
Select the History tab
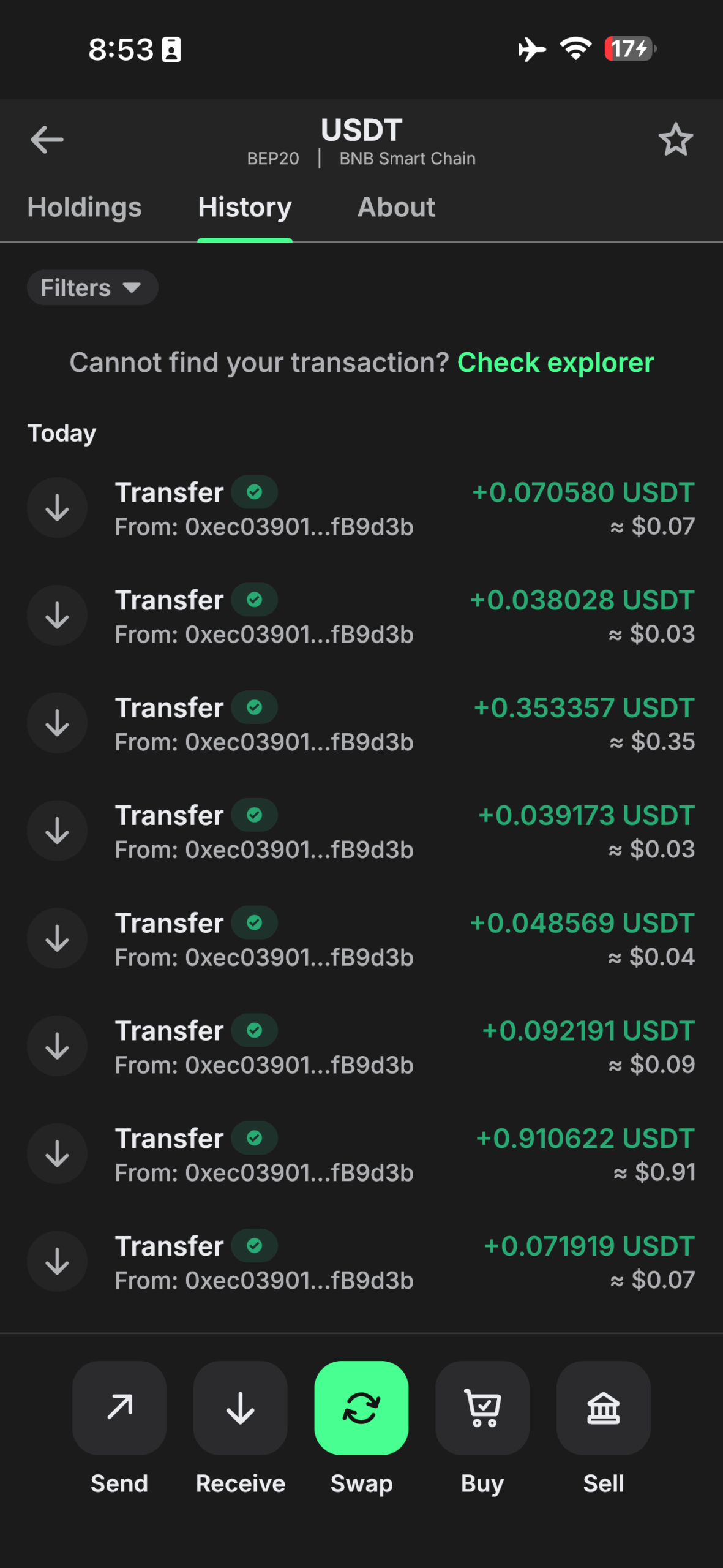pyautogui.click(x=245, y=208)
